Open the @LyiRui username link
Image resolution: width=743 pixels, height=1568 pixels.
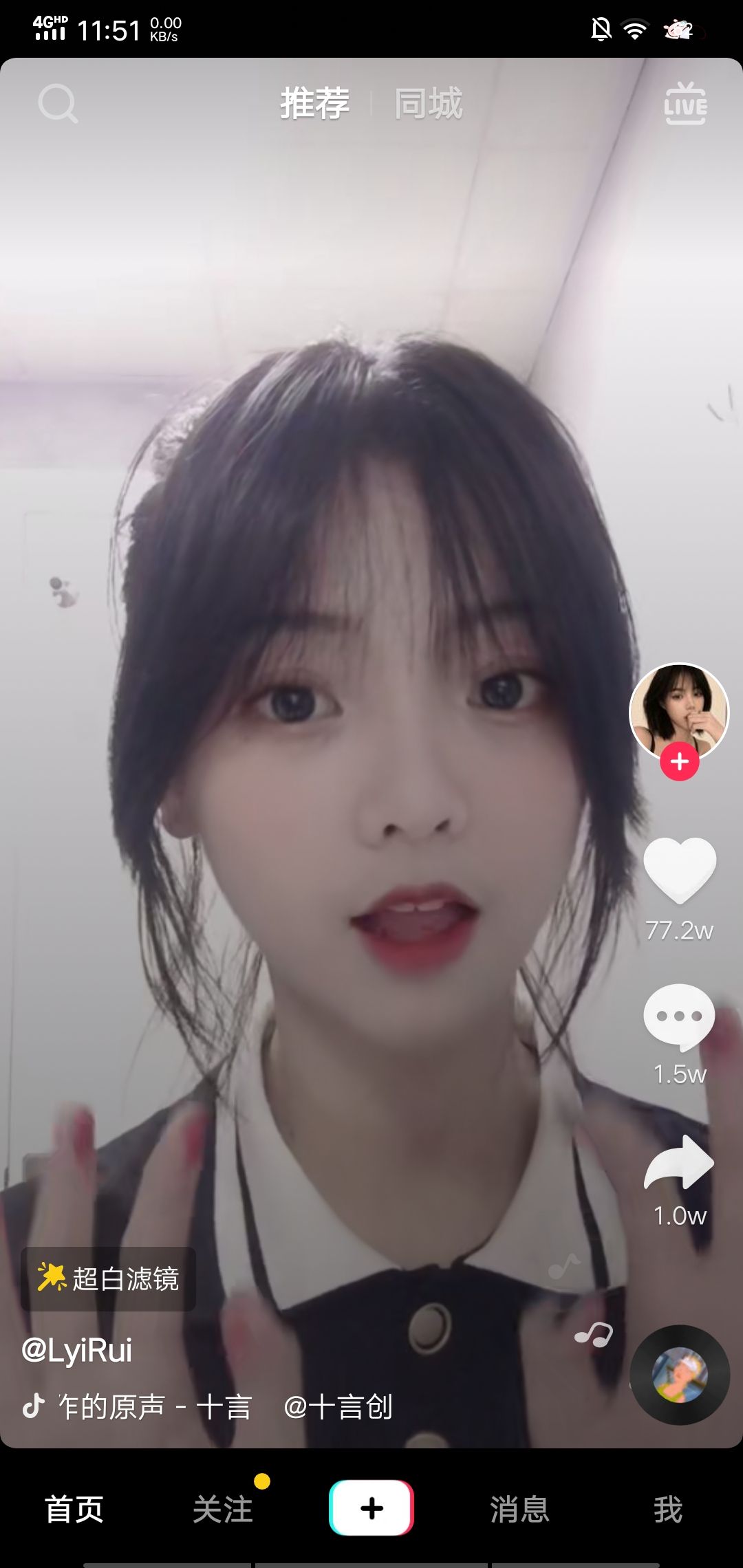click(x=77, y=1351)
